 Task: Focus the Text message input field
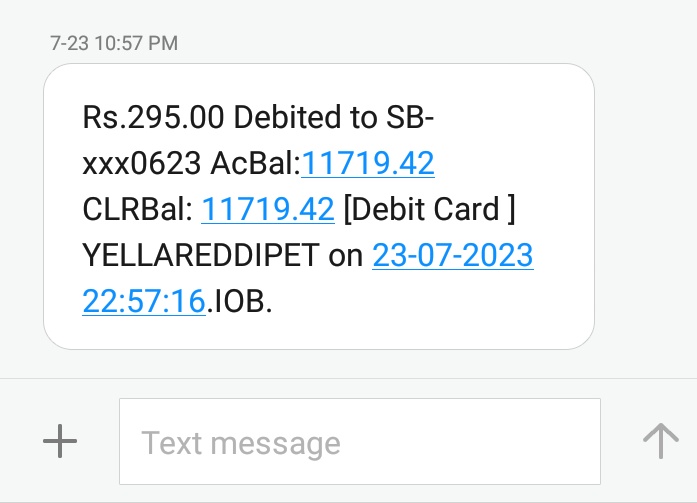[x=360, y=442]
